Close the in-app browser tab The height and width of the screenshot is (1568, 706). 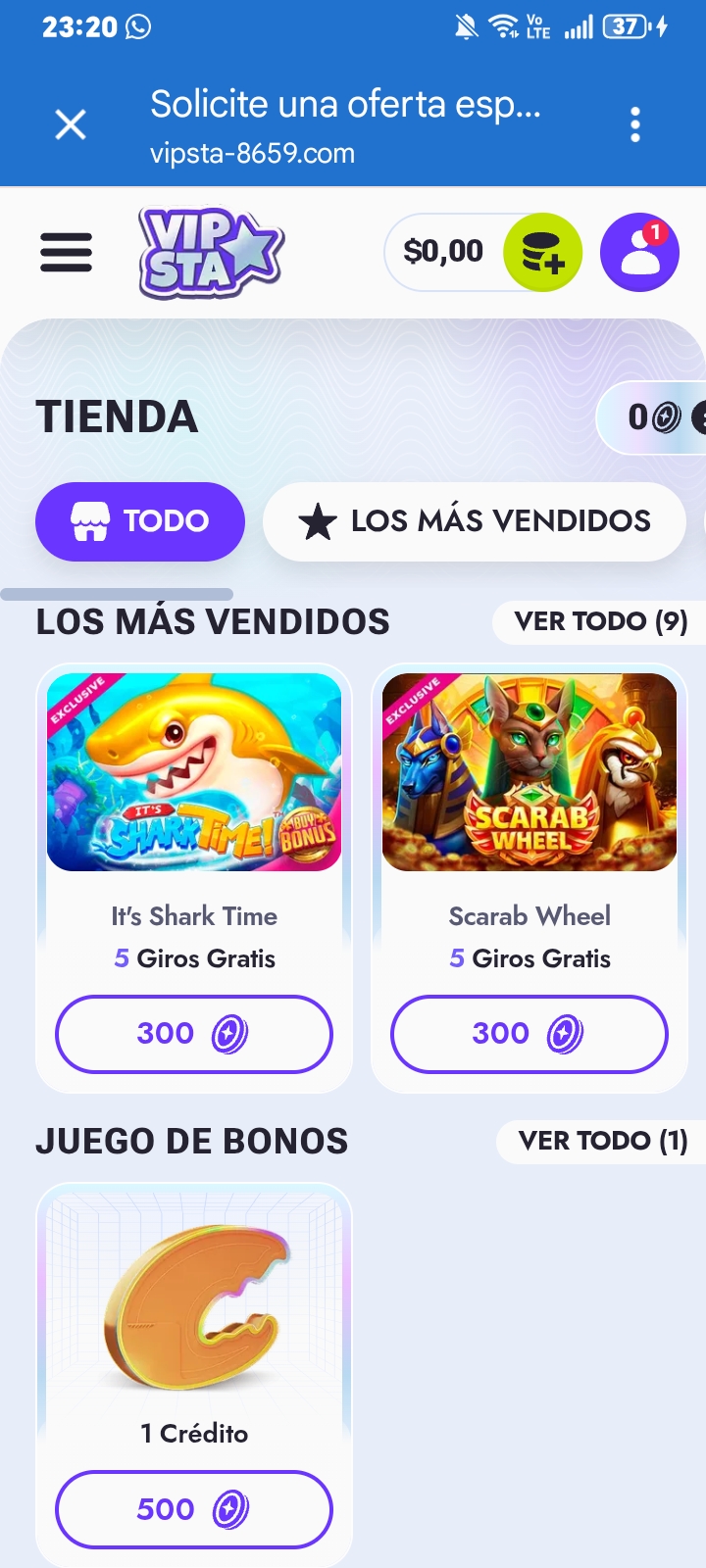tap(71, 125)
